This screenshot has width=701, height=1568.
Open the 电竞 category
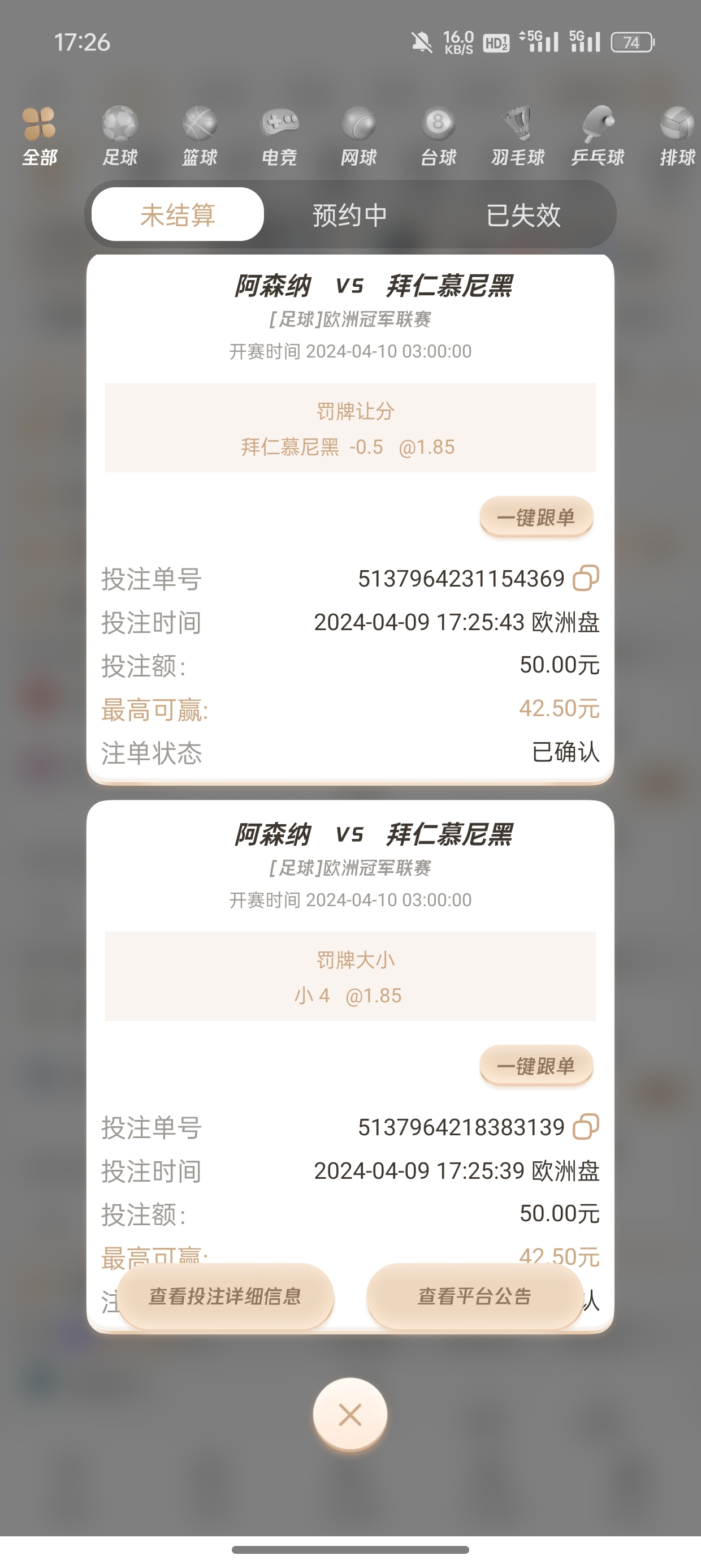click(279, 136)
